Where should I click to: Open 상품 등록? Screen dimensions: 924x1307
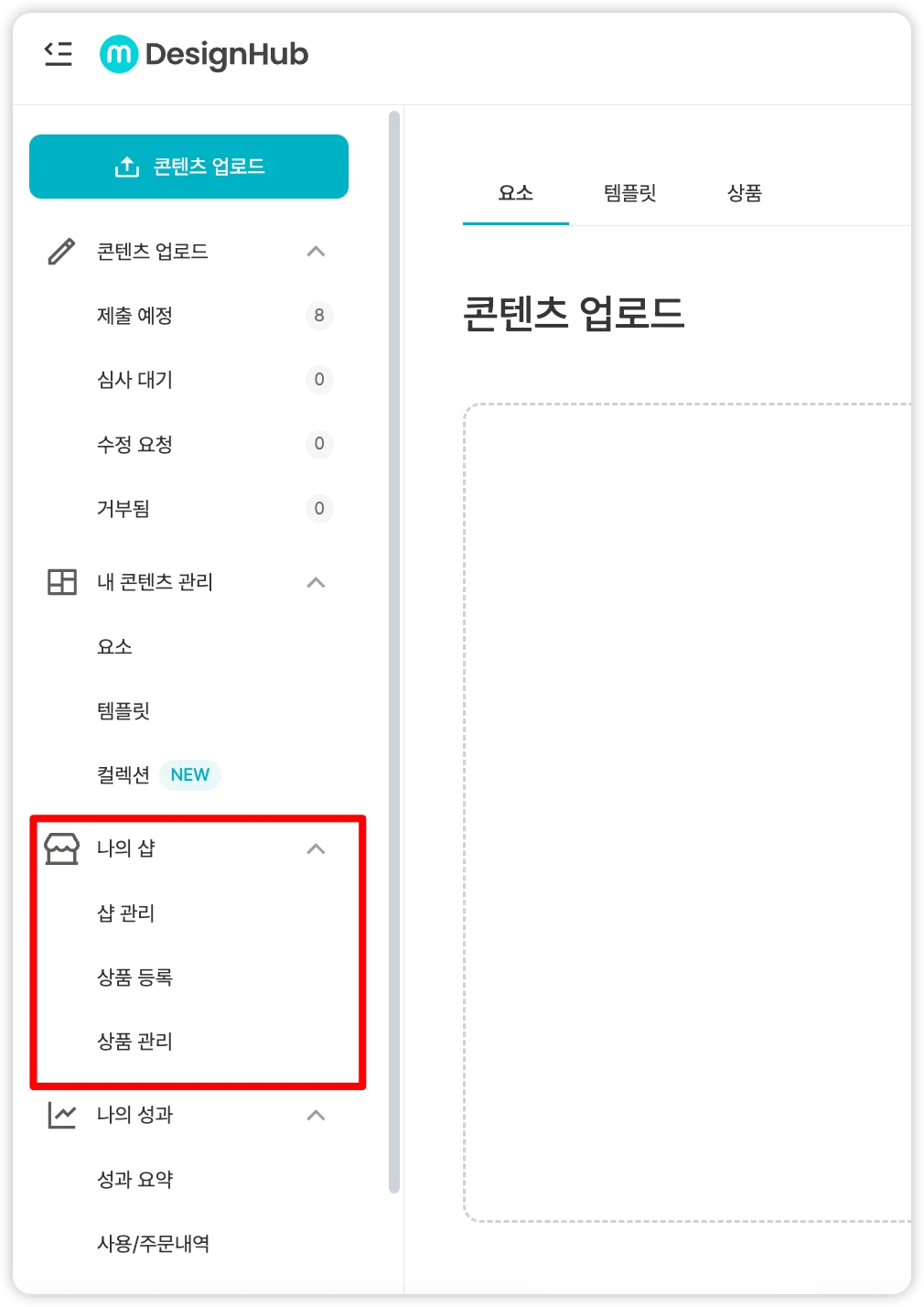[x=134, y=978]
